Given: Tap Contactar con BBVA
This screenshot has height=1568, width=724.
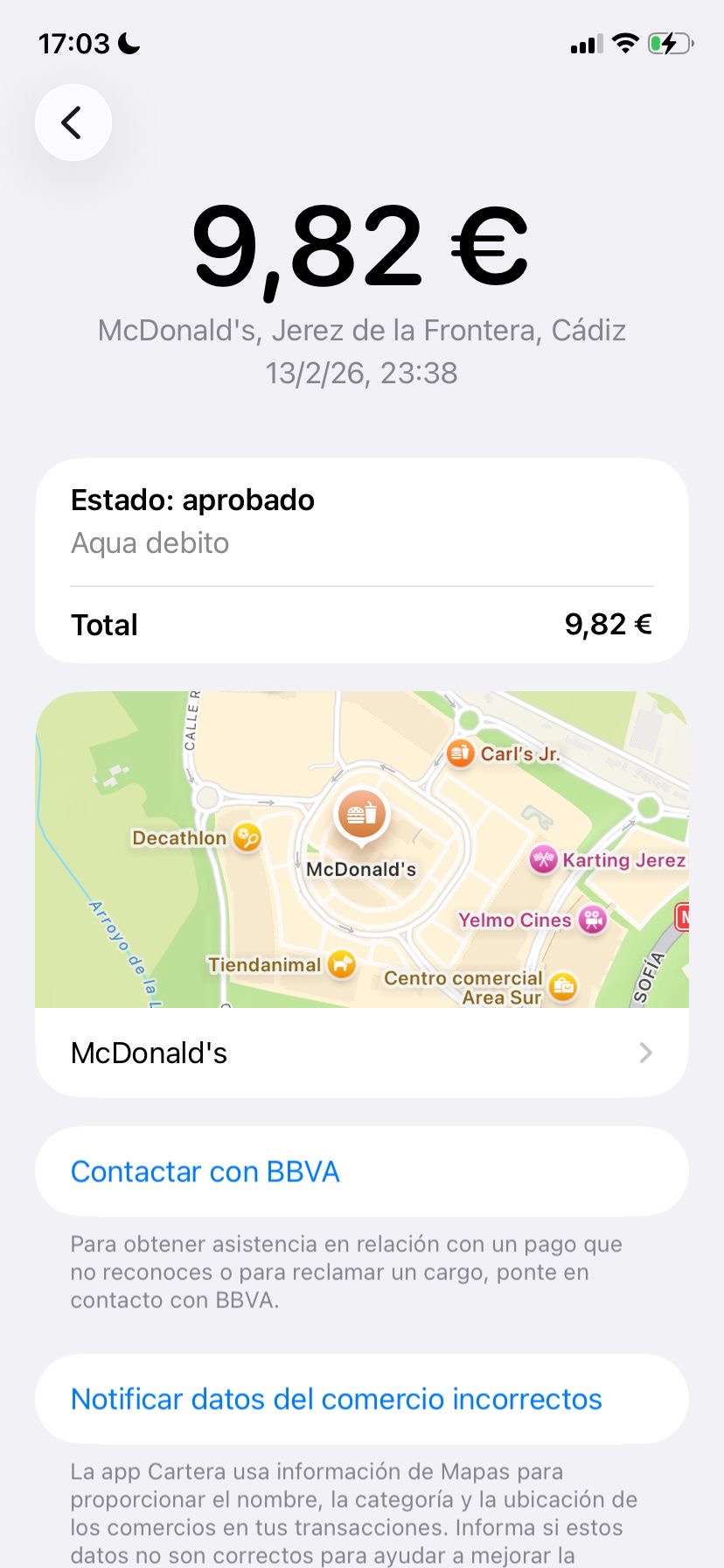Looking at the screenshot, I should tap(205, 1172).
